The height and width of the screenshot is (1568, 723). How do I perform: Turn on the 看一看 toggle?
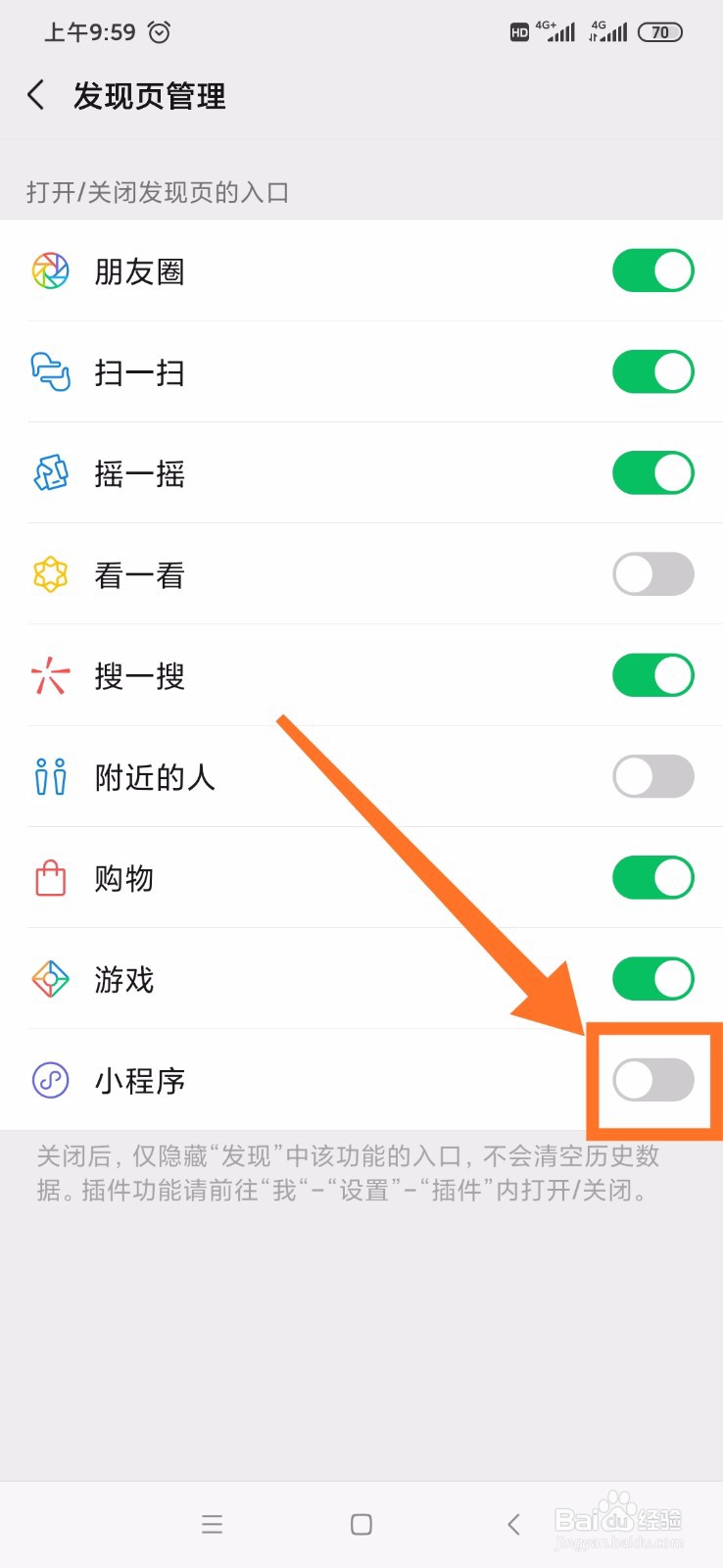[652, 574]
